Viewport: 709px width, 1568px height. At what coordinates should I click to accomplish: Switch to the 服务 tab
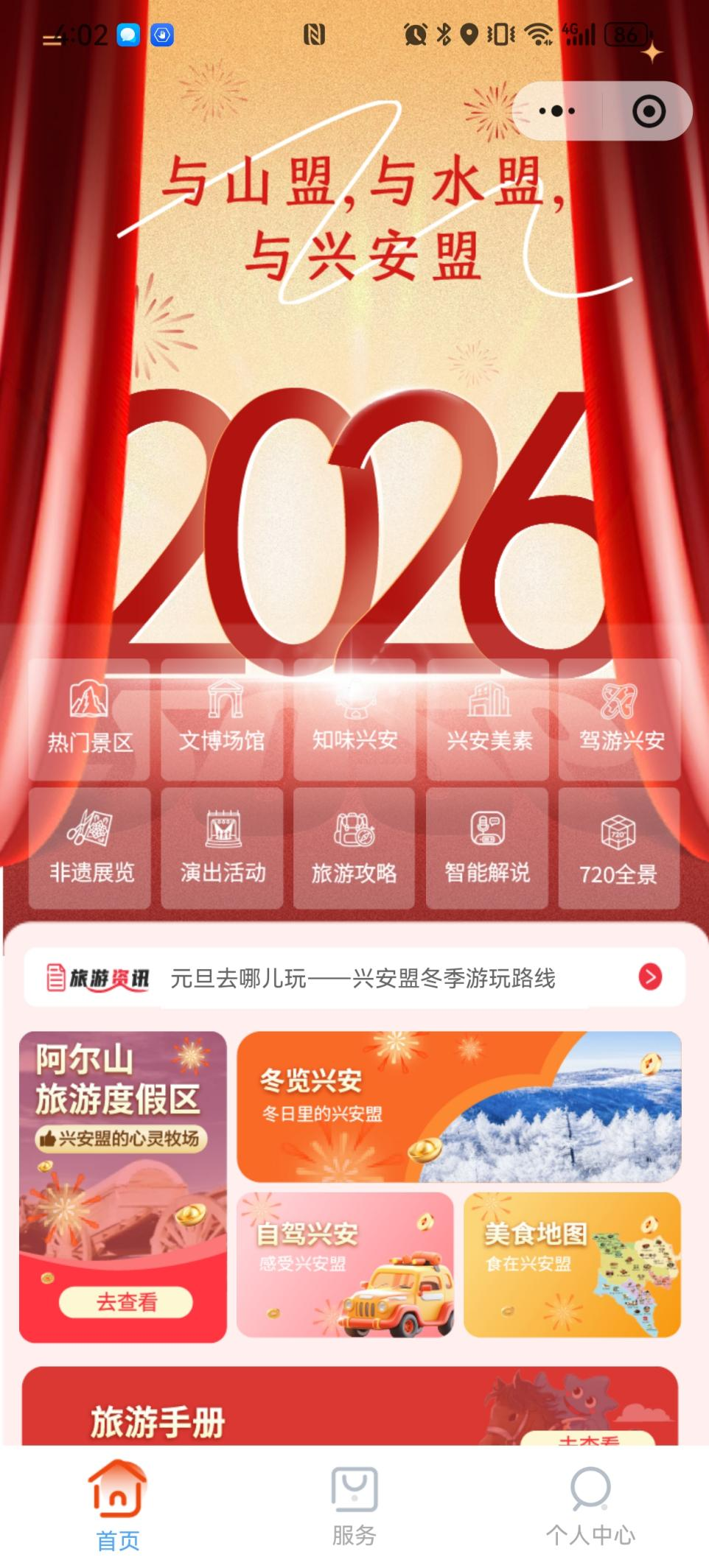354,1506
